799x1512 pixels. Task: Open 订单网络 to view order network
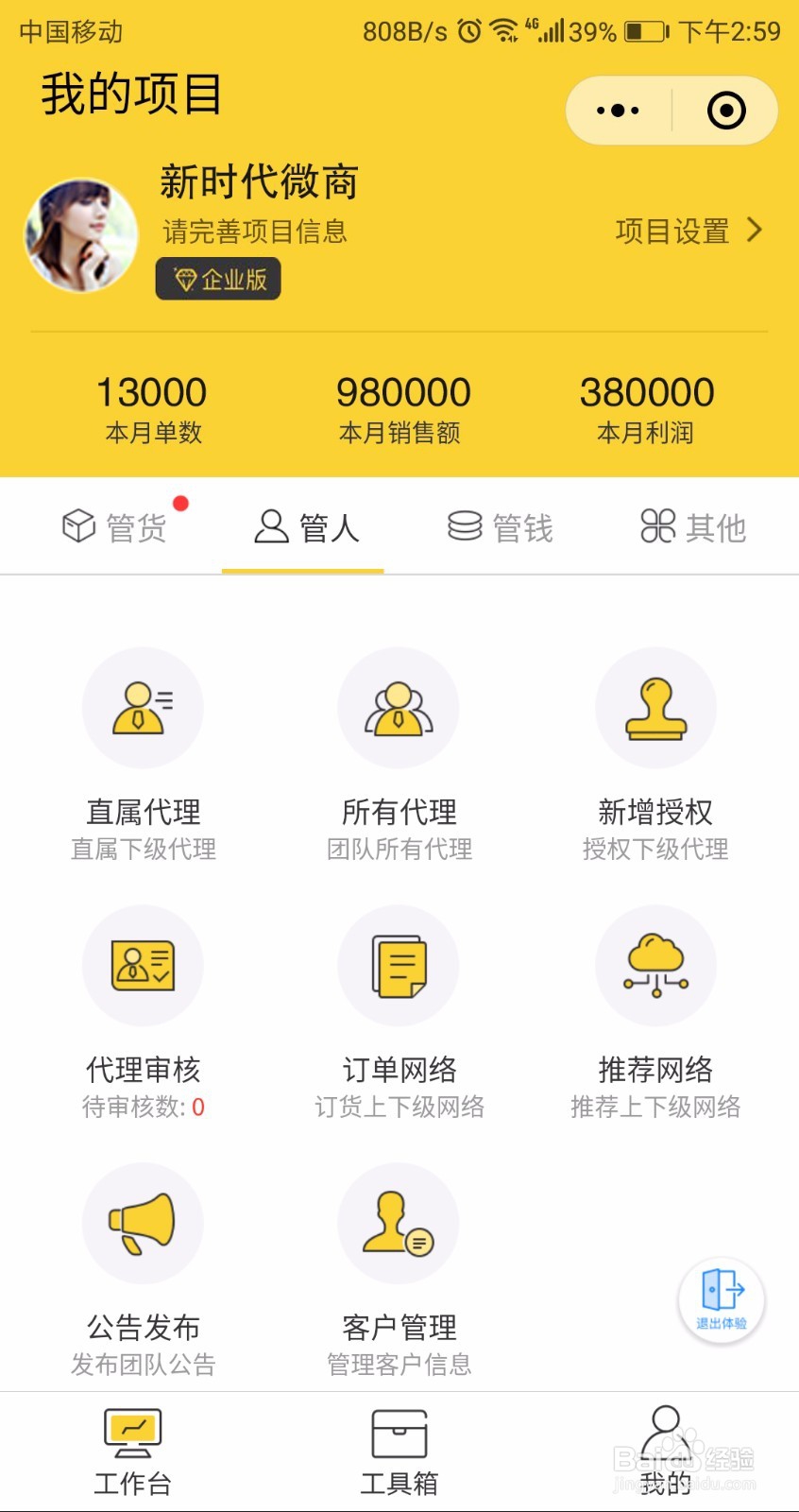click(x=399, y=1006)
